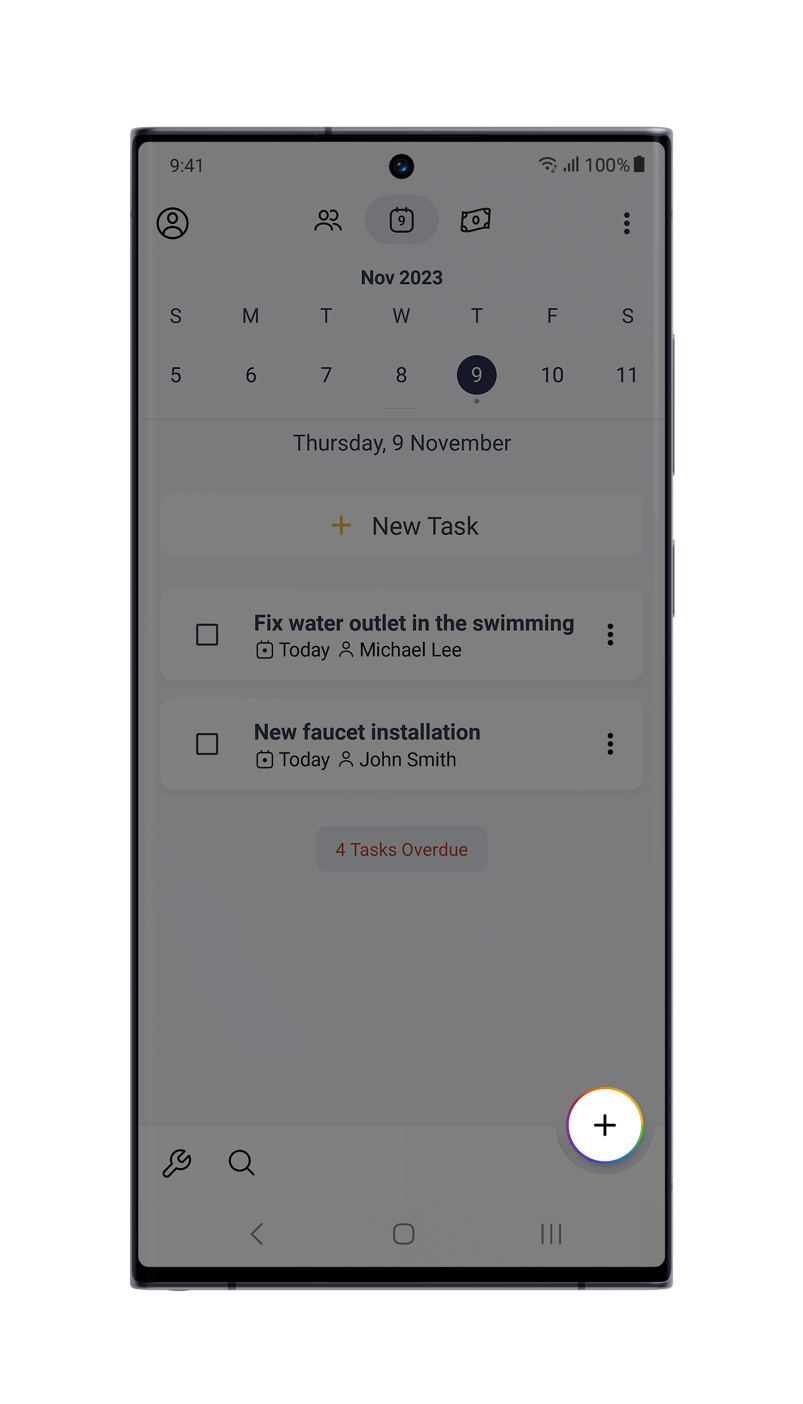Switch to the contacts people tab
This screenshot has height=1404, width=803.
click(328, 221)
